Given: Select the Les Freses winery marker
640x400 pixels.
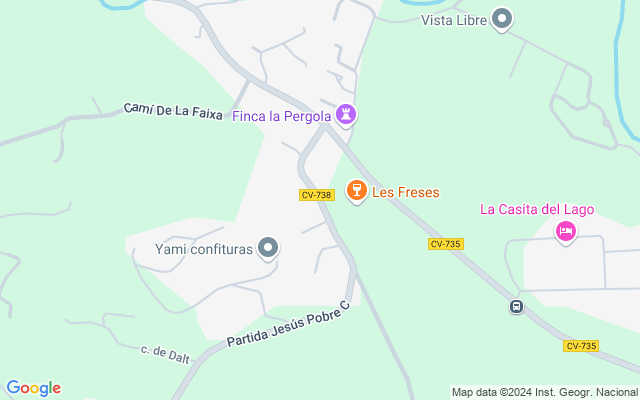Looking at the screenshot, I should [x=357, y=191].
